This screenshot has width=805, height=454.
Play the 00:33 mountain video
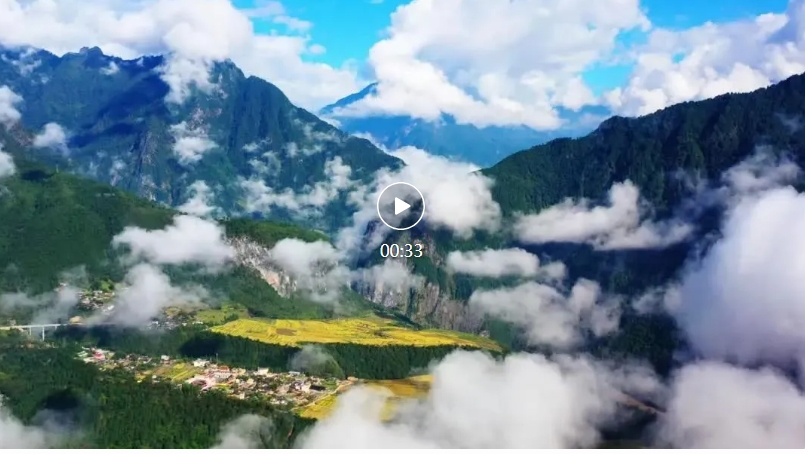401,206
